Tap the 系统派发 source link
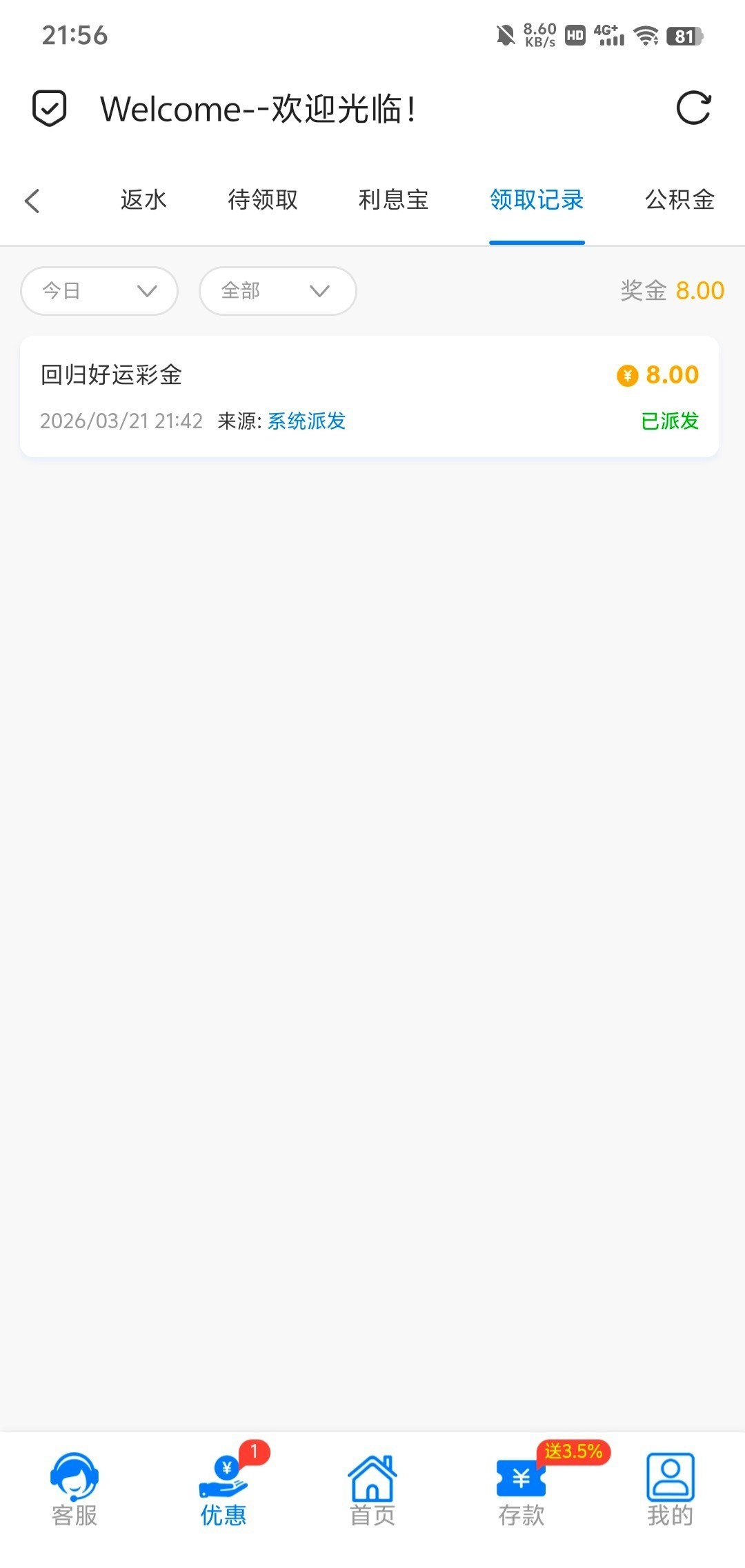The height and width of the screenshot is (1568, 745). (x=306, y=421)
